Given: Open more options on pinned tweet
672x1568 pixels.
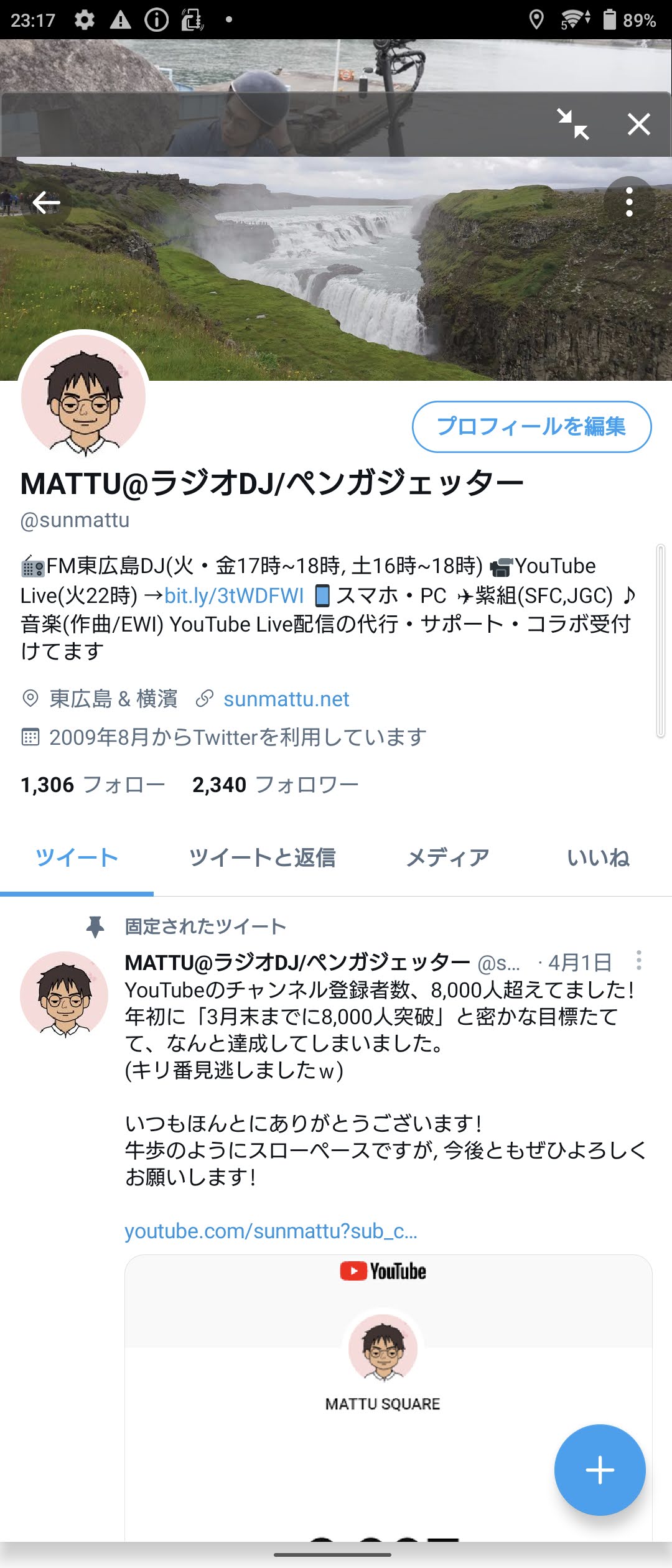Looking at the screenshot, I should [x=638, y=961].
